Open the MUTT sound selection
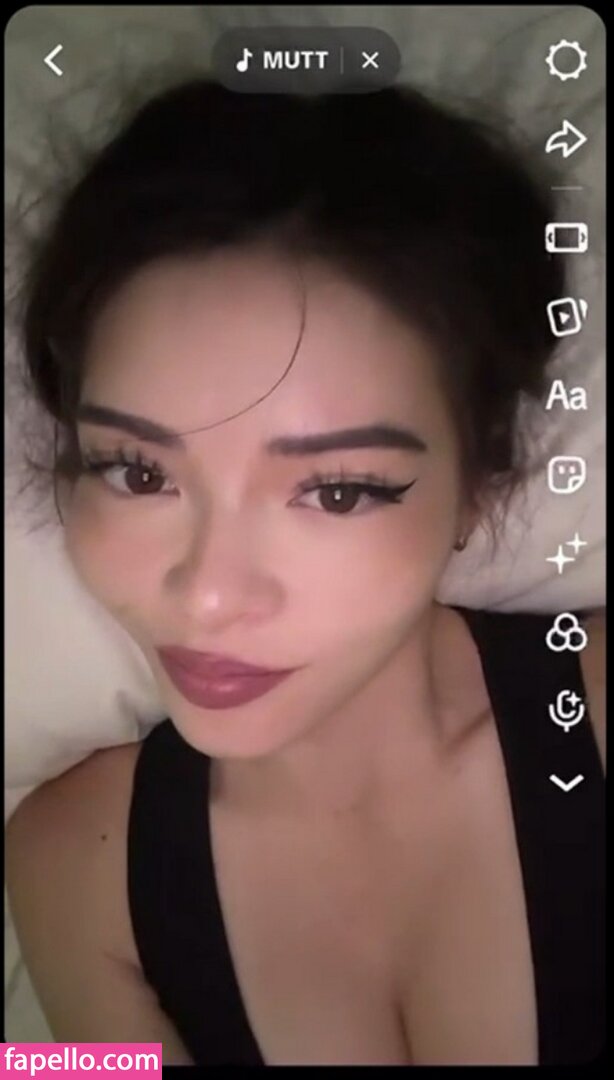The width and height of the screenshot is (614, 1080). 282,61
